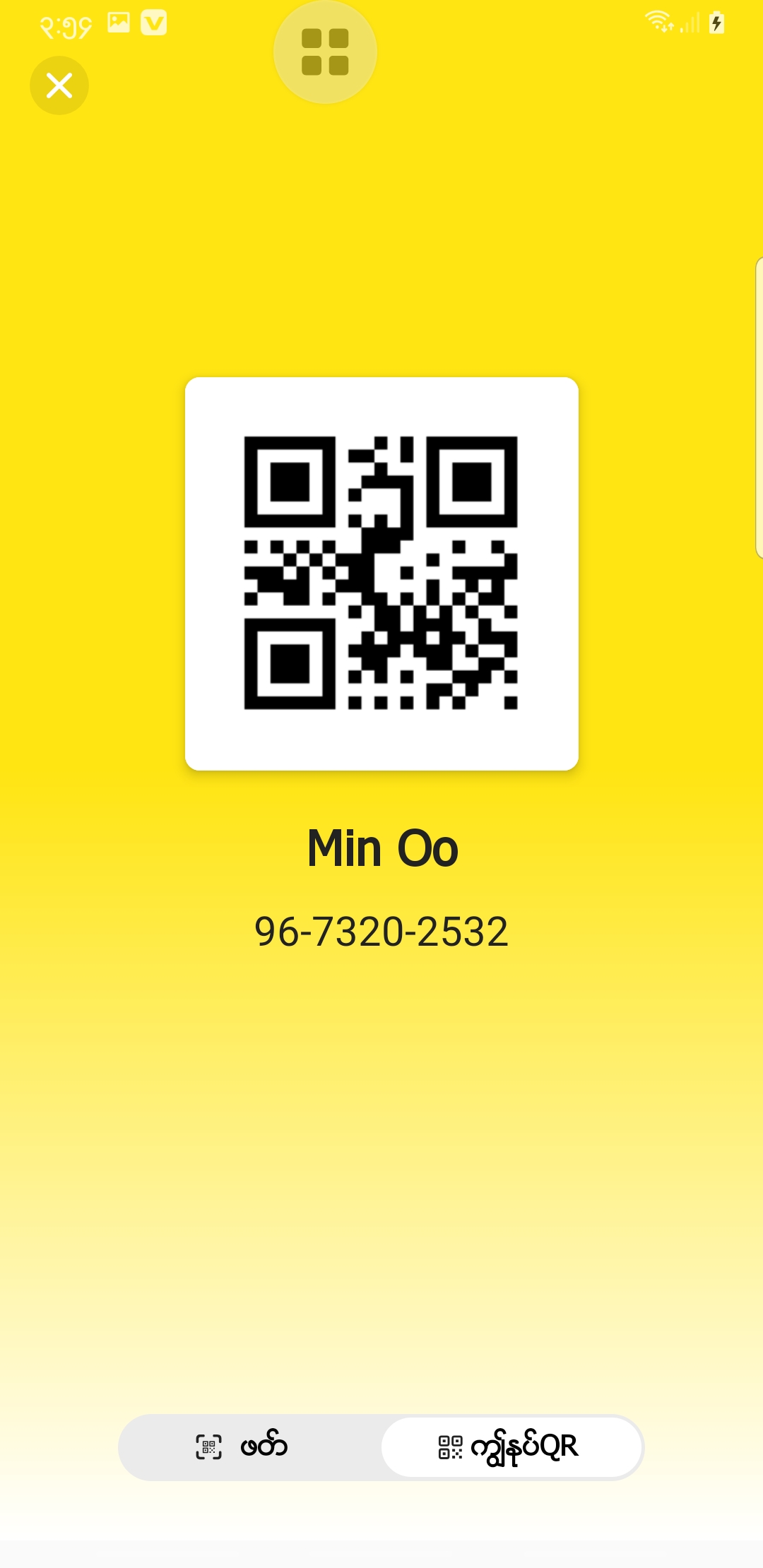Image resolution: width=763 pixels, height=1568 pixels.
Task: Close the QR code screen
Action: [x=59, y=85]
